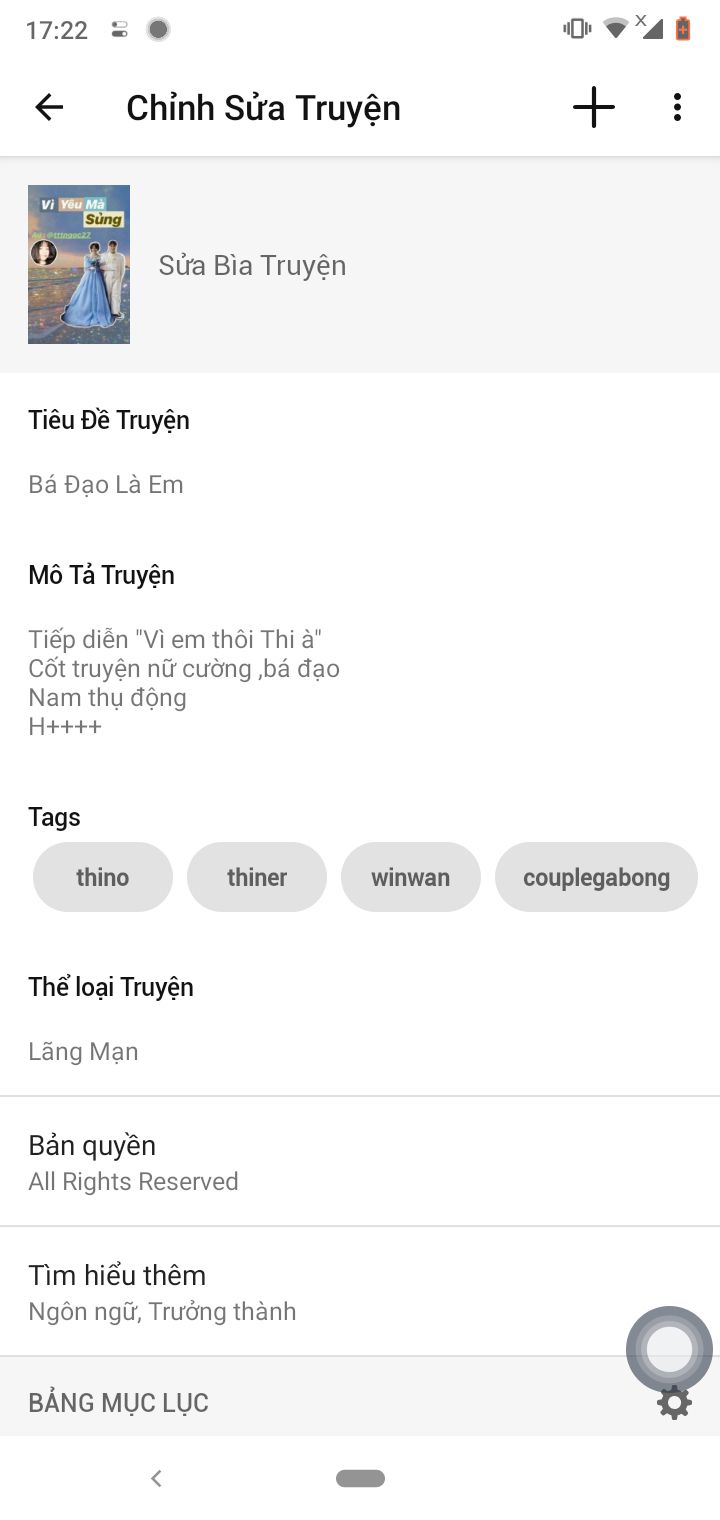Change Thể loại Truyện from Lãng Mạn

(x=84, y=1051)
